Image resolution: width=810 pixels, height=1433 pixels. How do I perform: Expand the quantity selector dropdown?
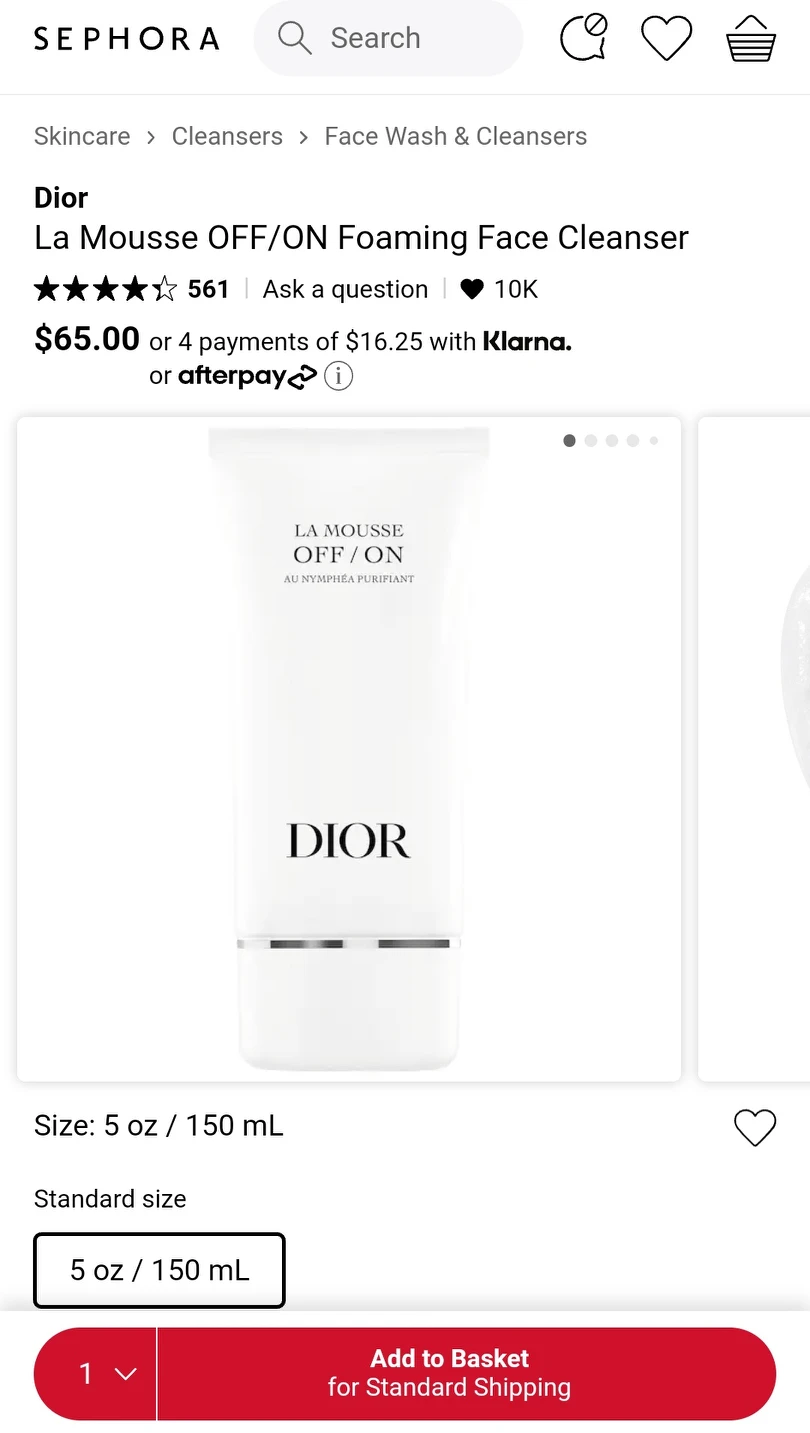(94, 1373)
